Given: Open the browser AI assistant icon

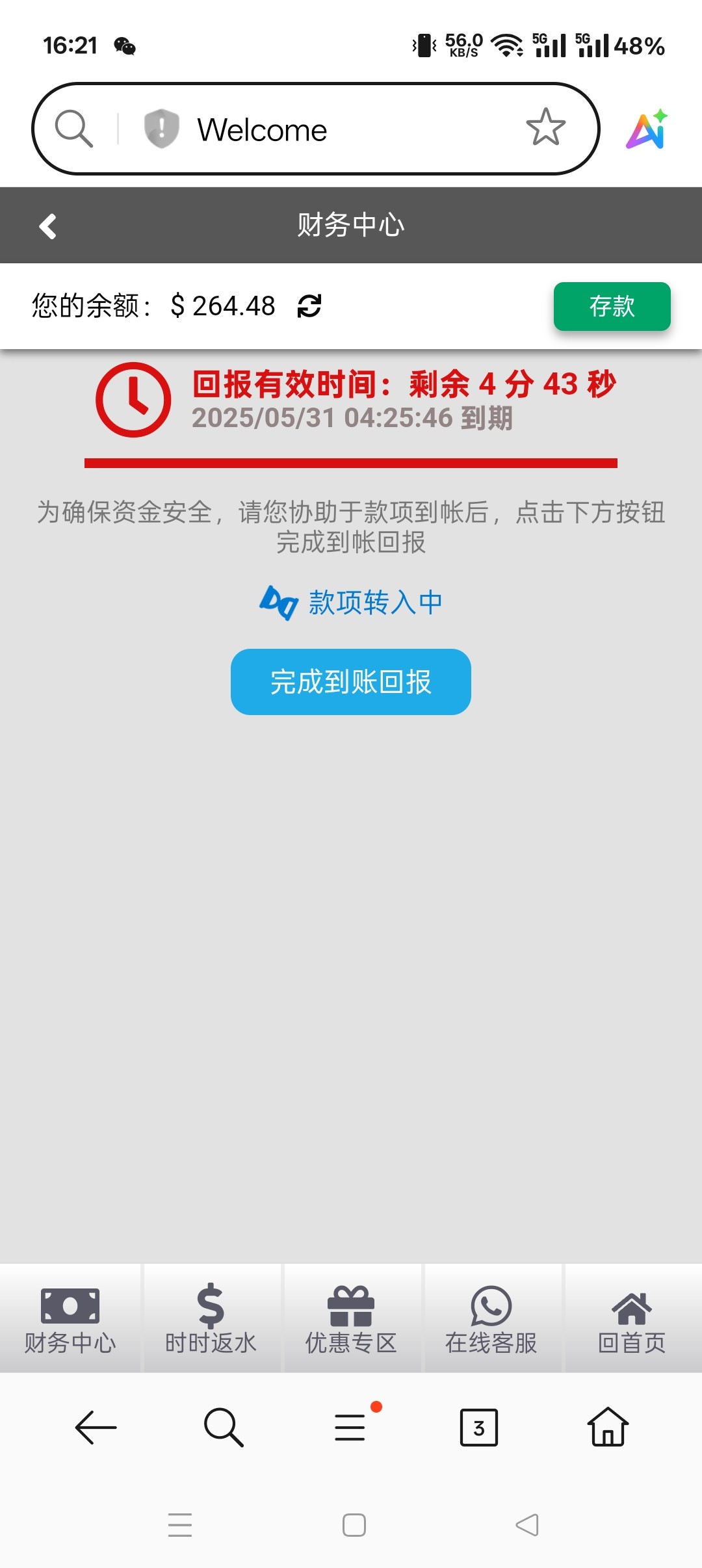Looking at the screenshot, I should click(x=647, y=129).
